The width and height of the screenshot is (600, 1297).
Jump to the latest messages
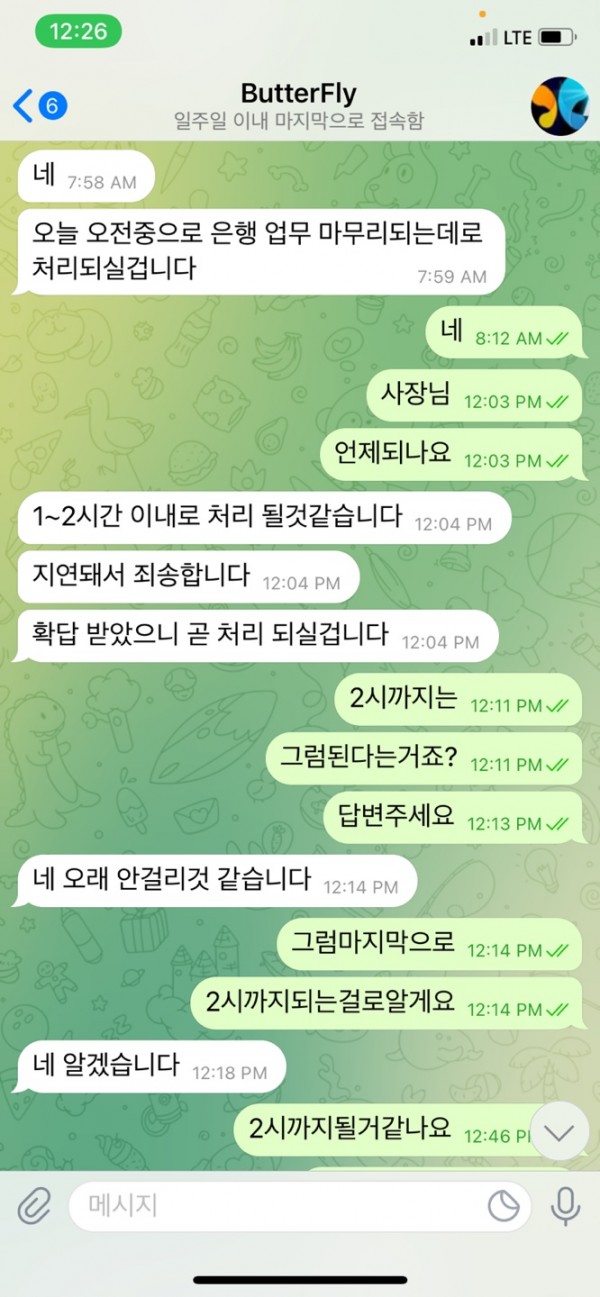tap(560, 1131)
